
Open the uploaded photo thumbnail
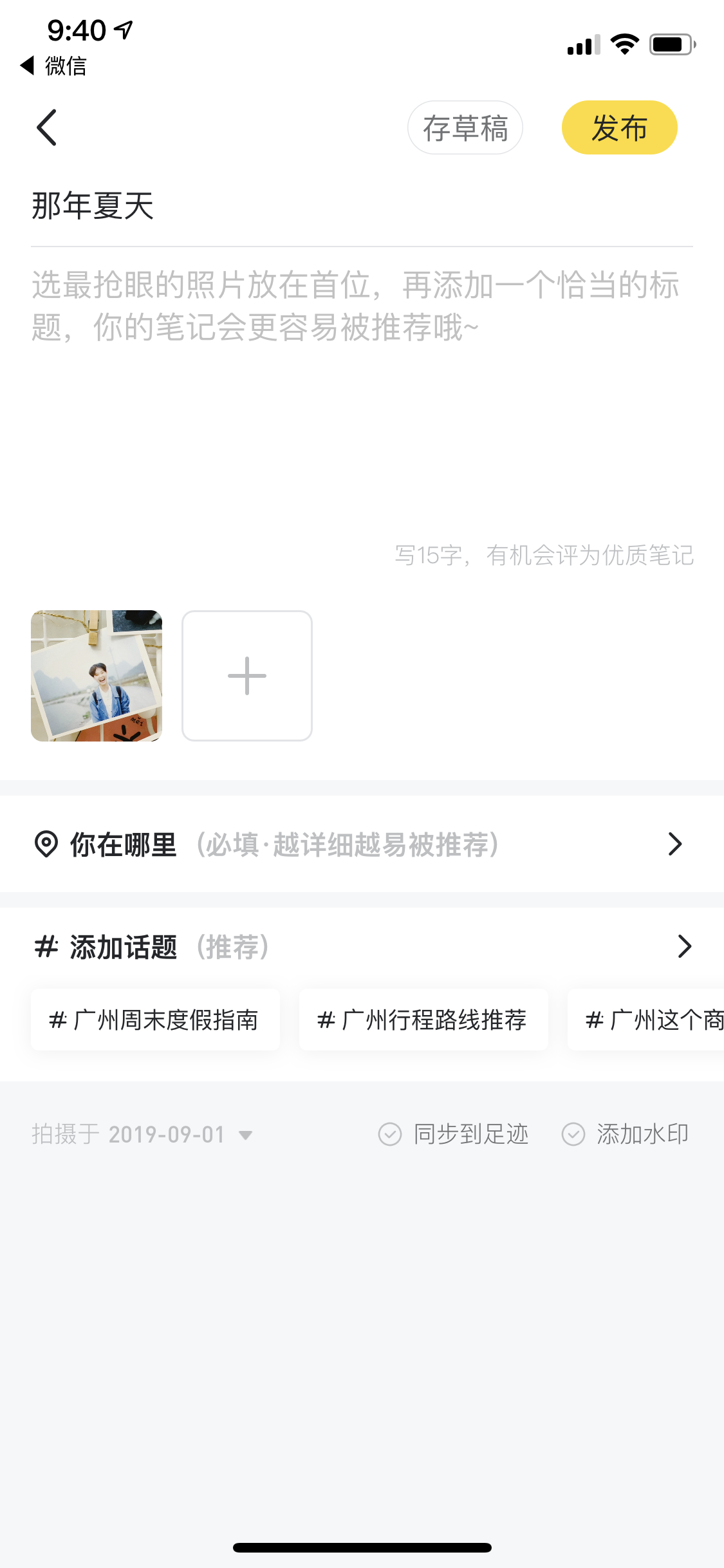[97, 676]
